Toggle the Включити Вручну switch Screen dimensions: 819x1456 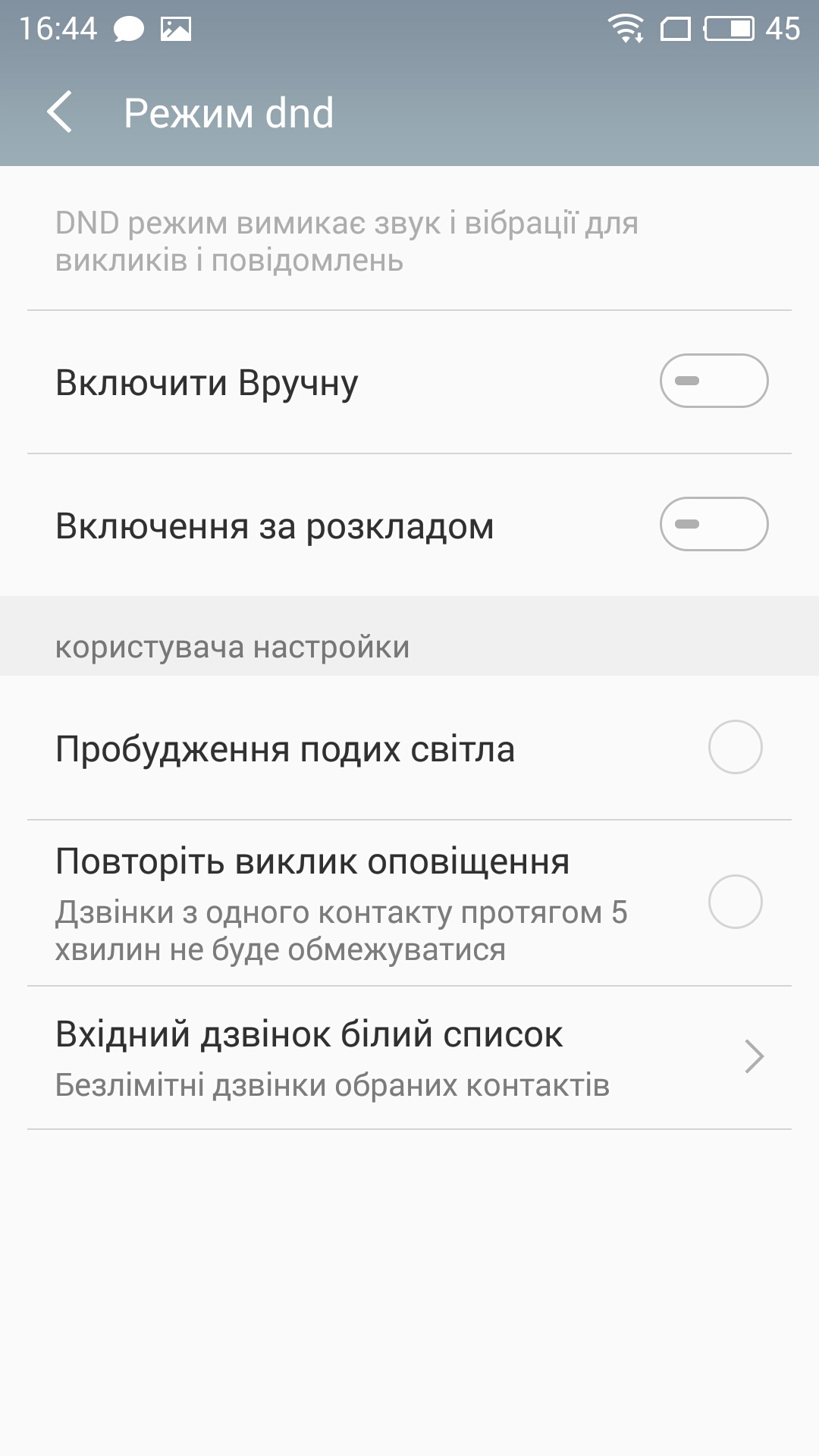[x=714, y=381]
